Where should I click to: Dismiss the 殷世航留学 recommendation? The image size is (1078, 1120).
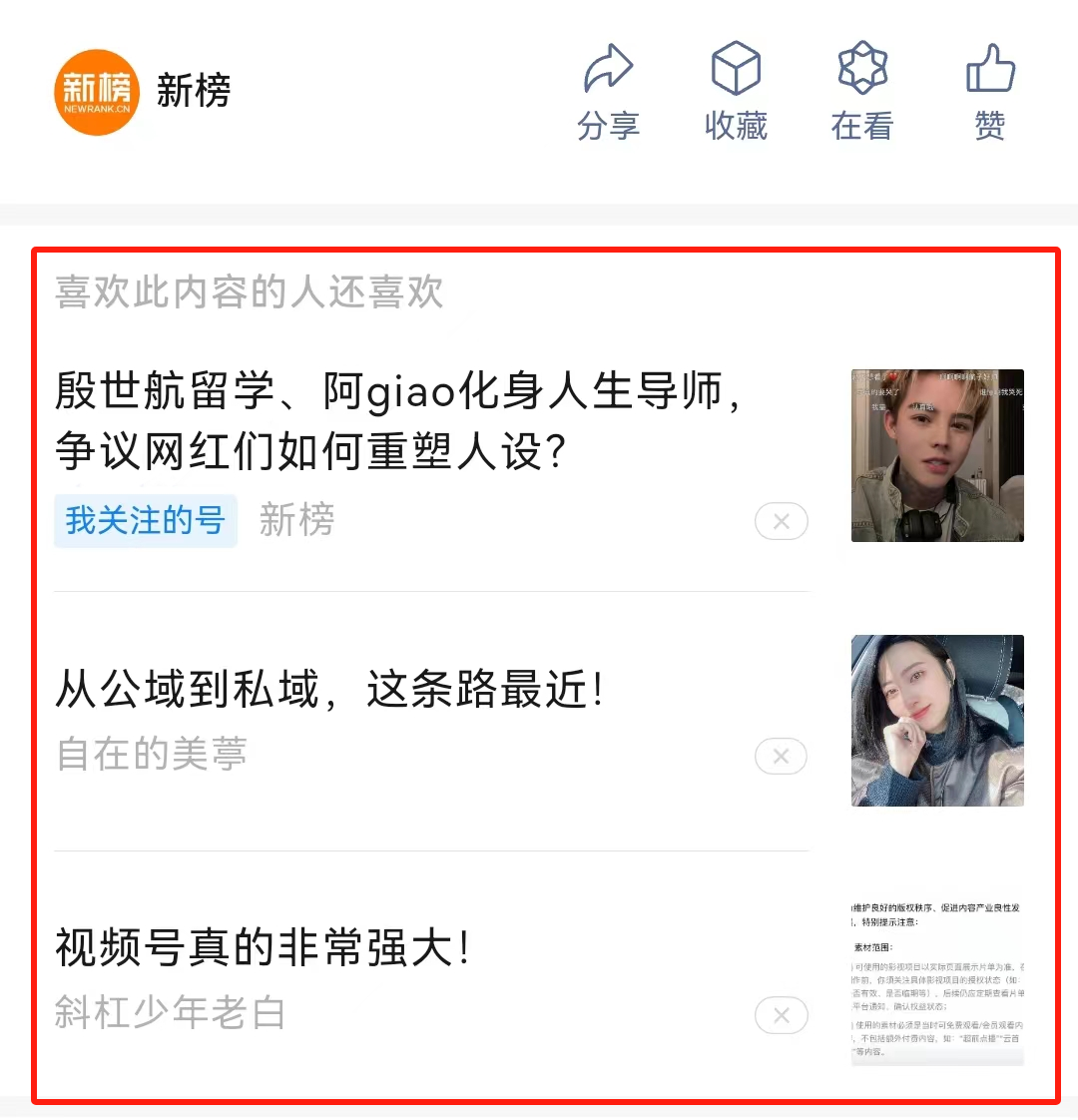tap(781, 521)
